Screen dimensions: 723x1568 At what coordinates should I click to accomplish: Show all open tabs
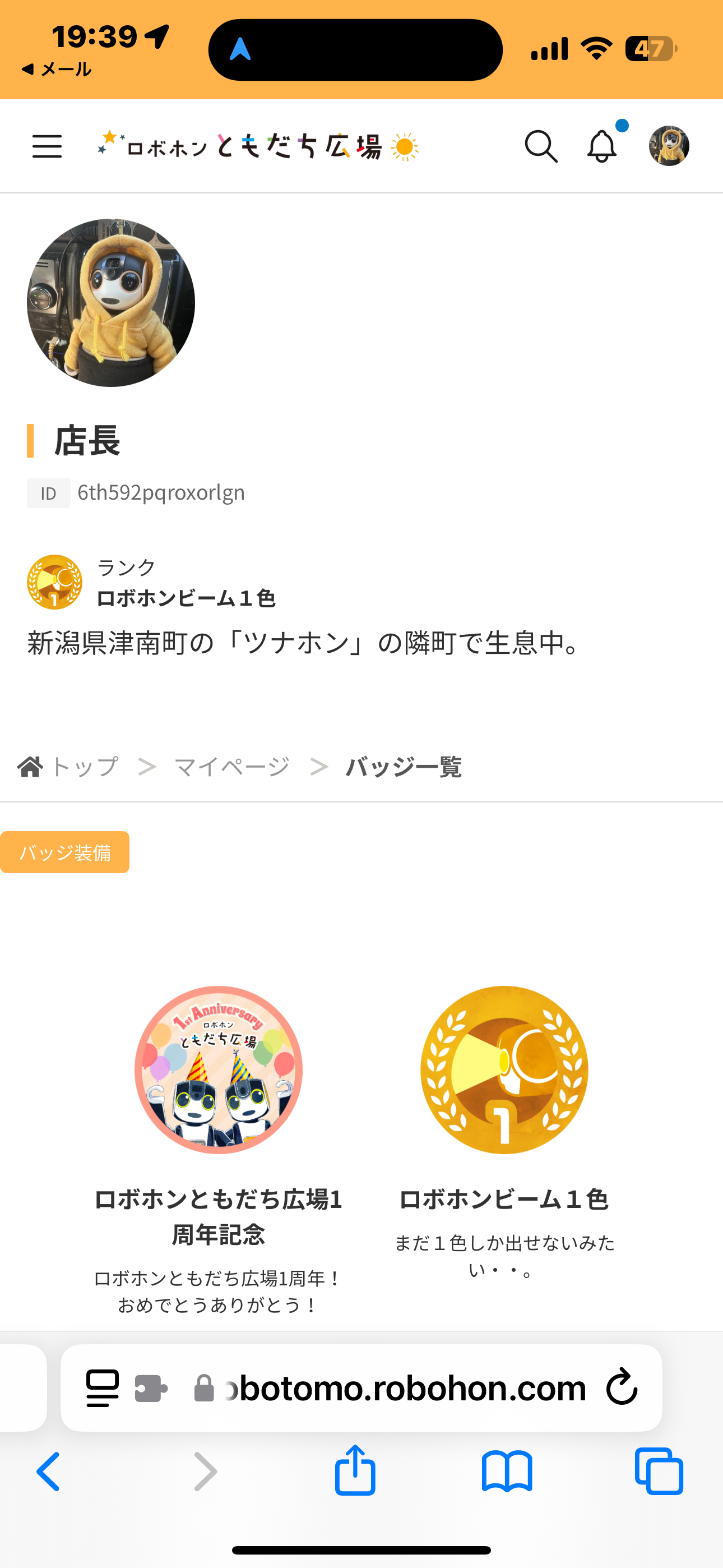659,1471
